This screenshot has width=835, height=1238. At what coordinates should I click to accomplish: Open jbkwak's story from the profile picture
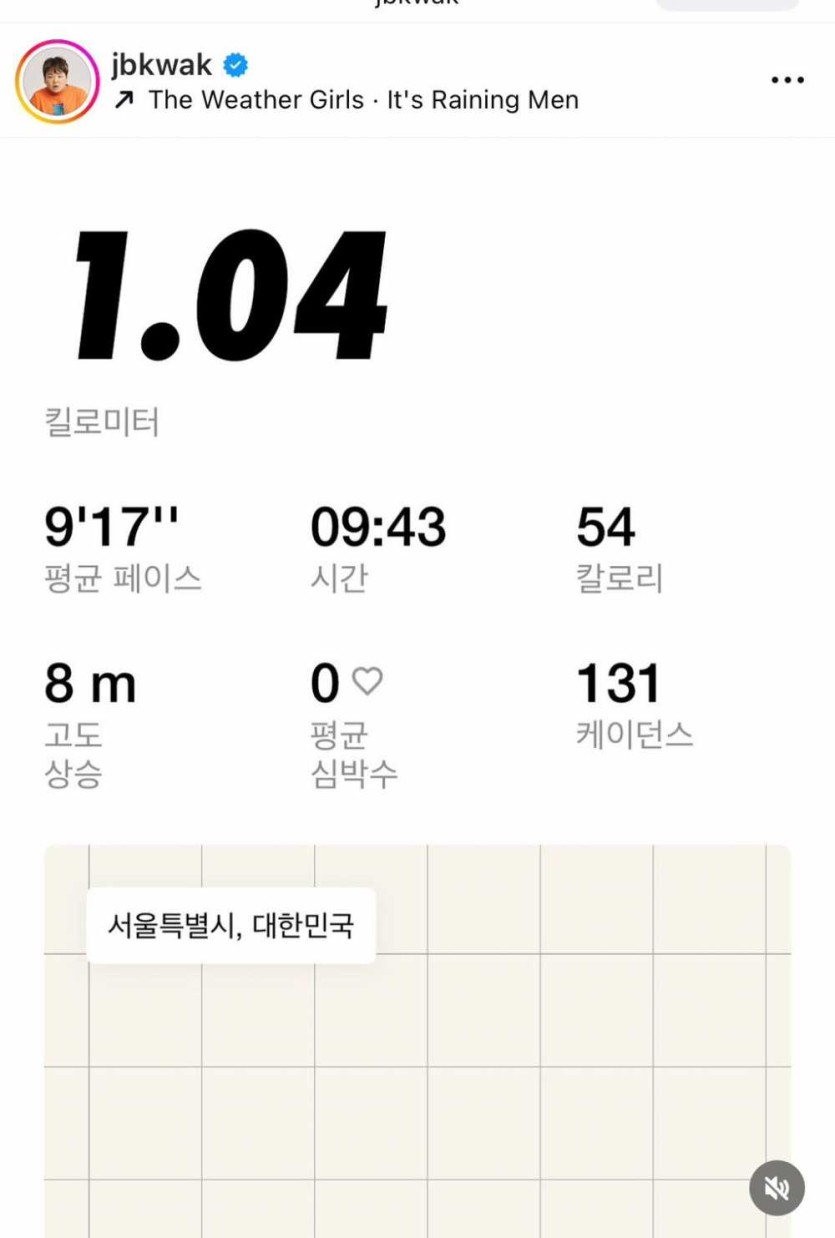(x=56, y=82)
